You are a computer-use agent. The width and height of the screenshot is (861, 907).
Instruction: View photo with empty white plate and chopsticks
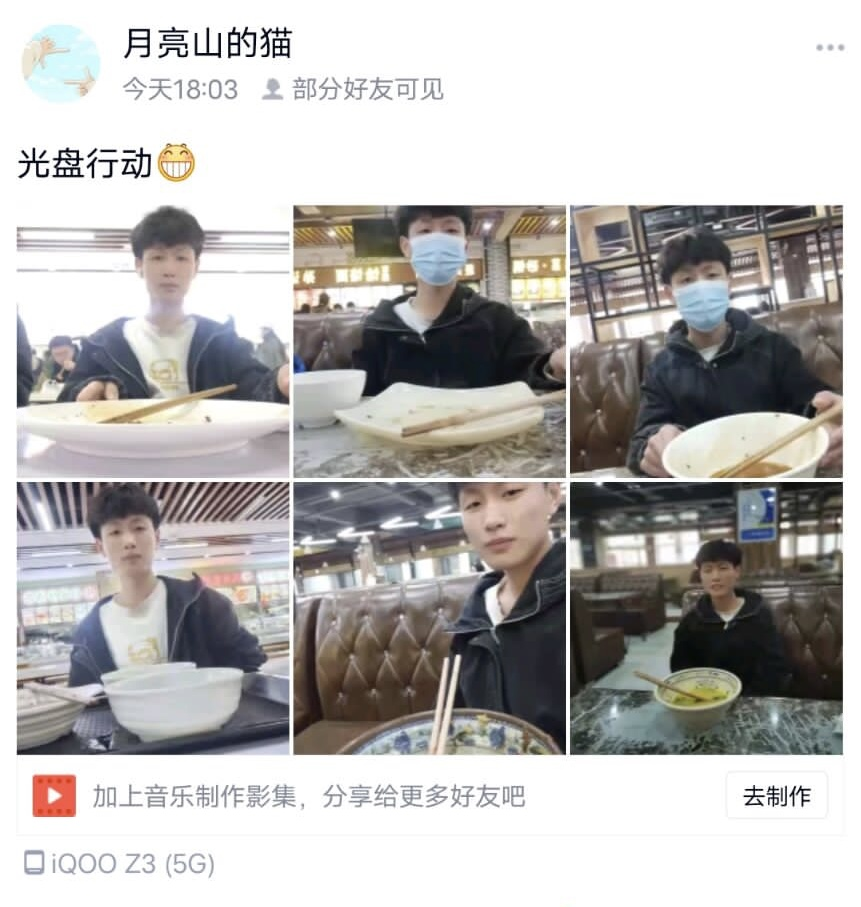point(153,341)
